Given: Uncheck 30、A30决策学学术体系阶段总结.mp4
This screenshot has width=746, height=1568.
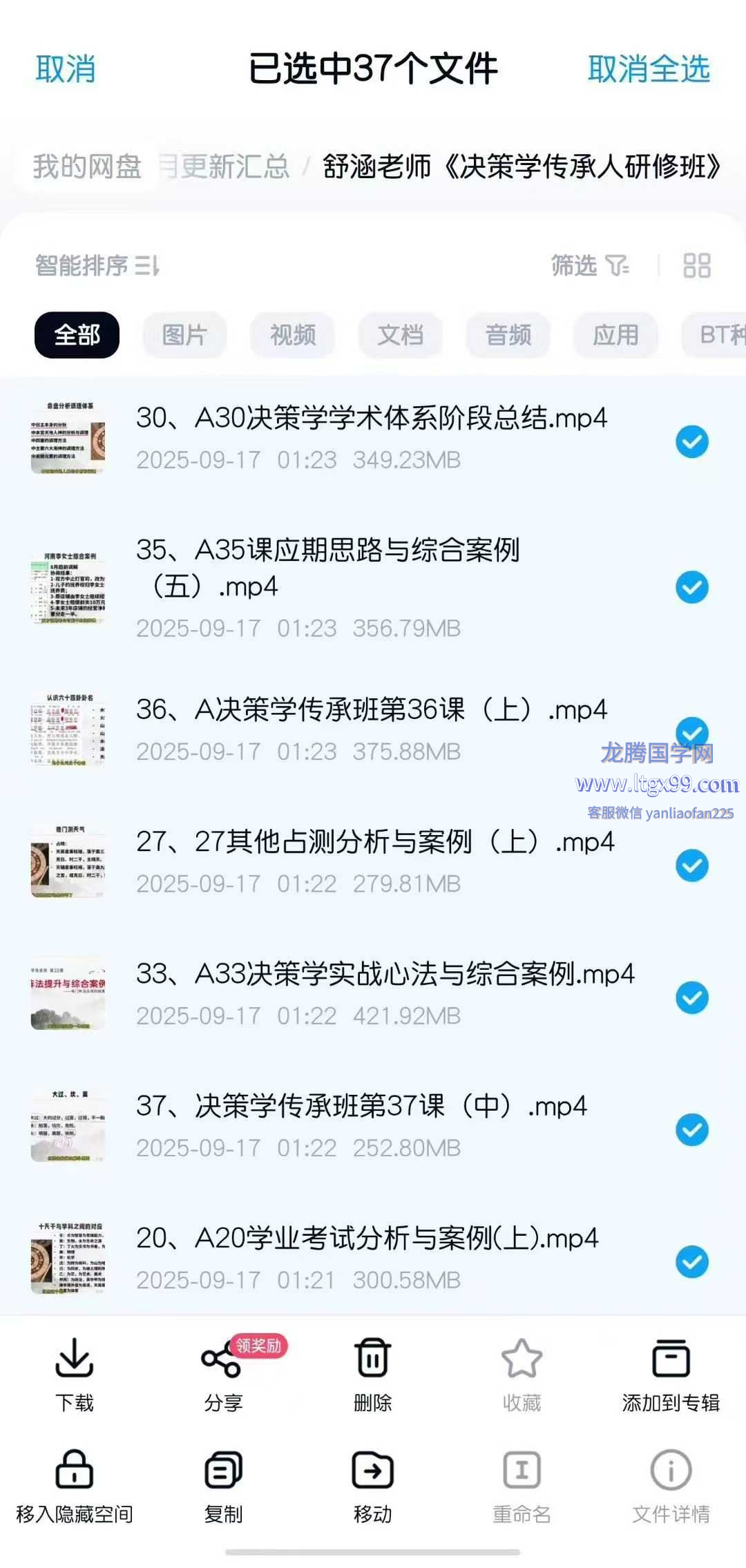Looking at the screenshot, I should click(691, 442).
